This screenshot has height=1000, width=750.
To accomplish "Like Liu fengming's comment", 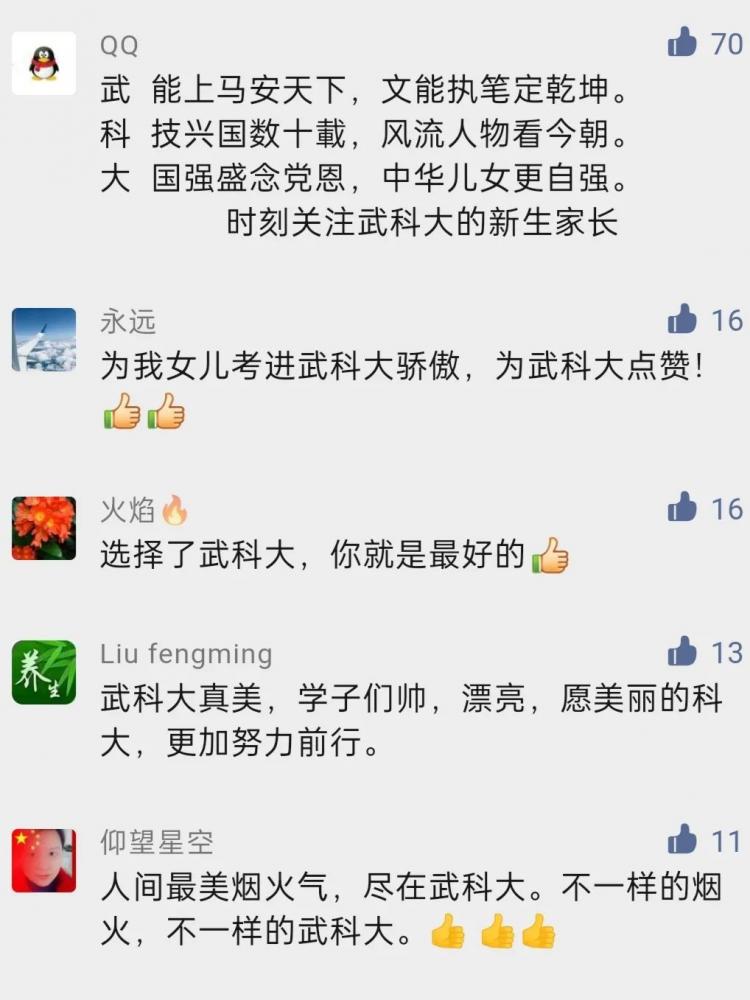I will 683,653.
